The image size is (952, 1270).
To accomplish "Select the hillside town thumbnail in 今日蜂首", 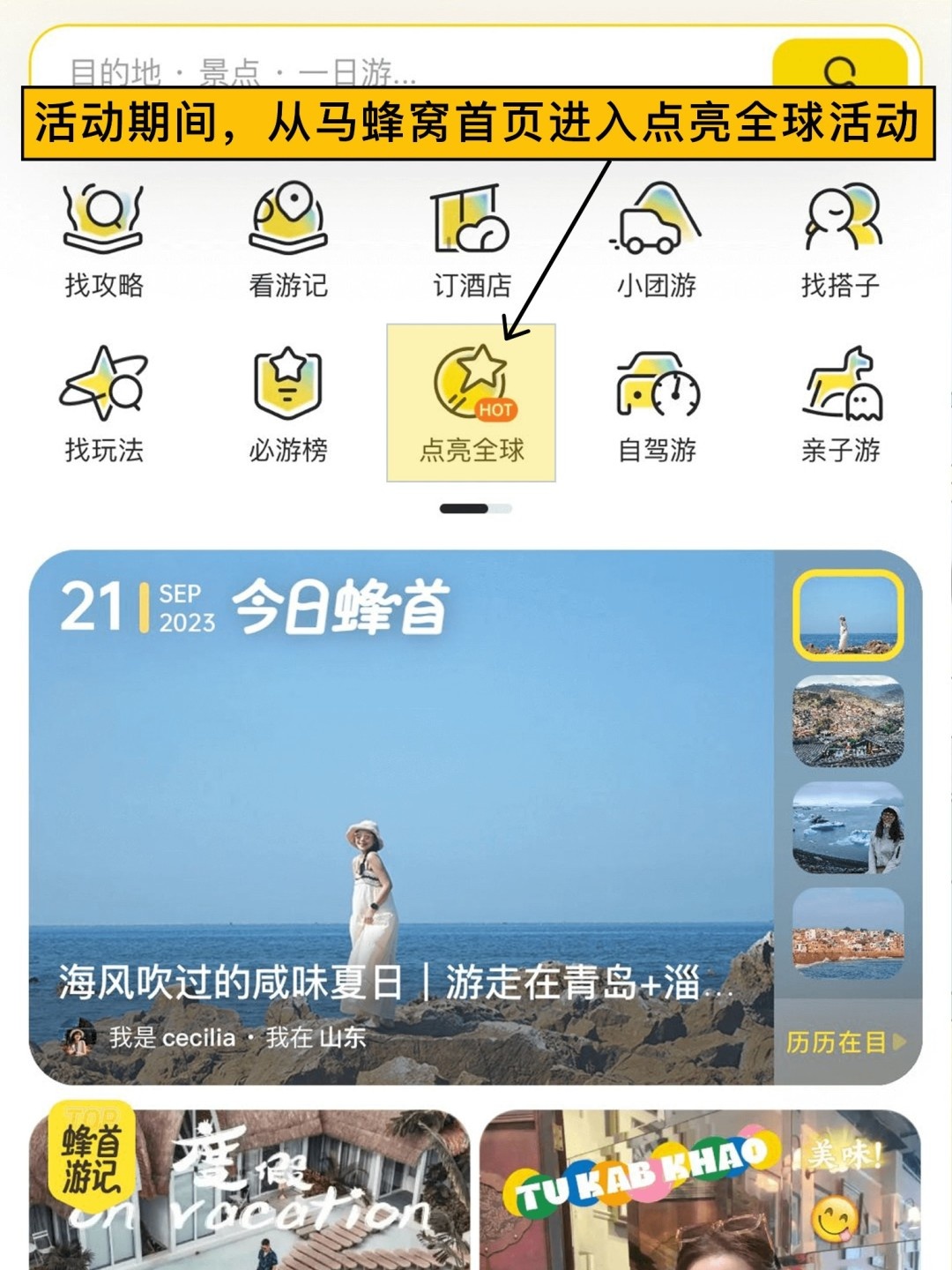I will [x=848, y=721].
